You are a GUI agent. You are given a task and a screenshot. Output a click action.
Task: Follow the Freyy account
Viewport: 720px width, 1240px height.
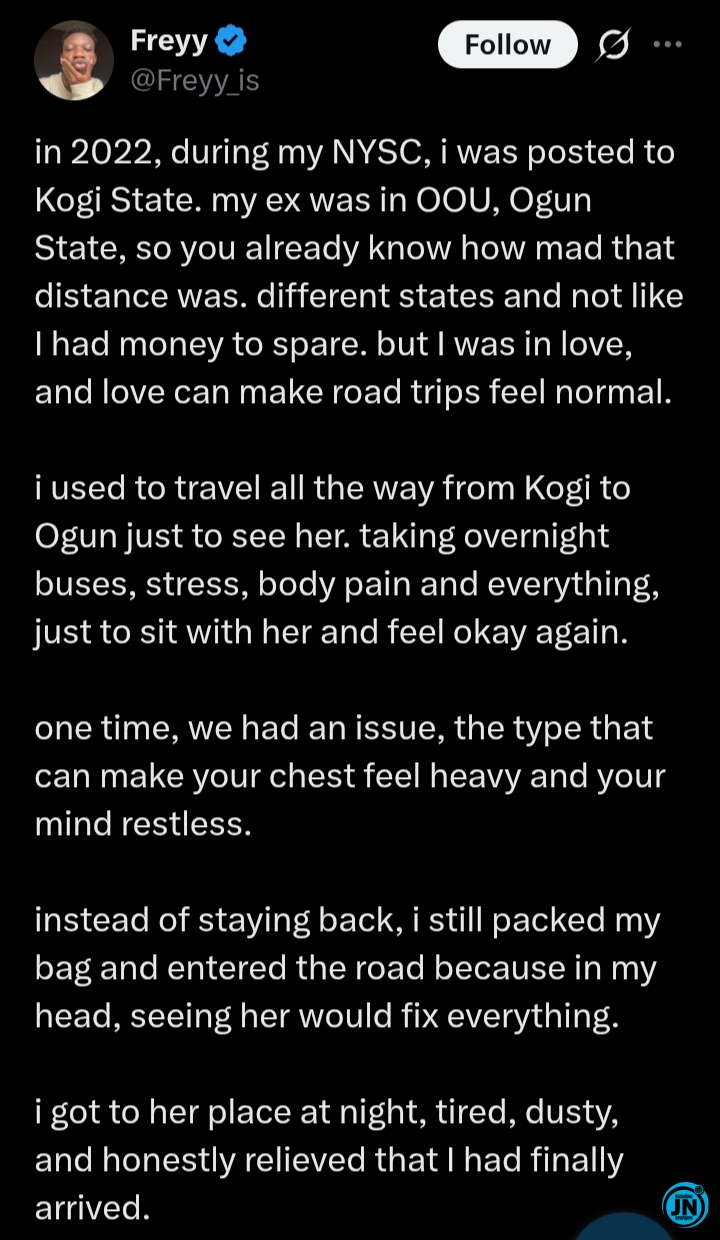507,45
